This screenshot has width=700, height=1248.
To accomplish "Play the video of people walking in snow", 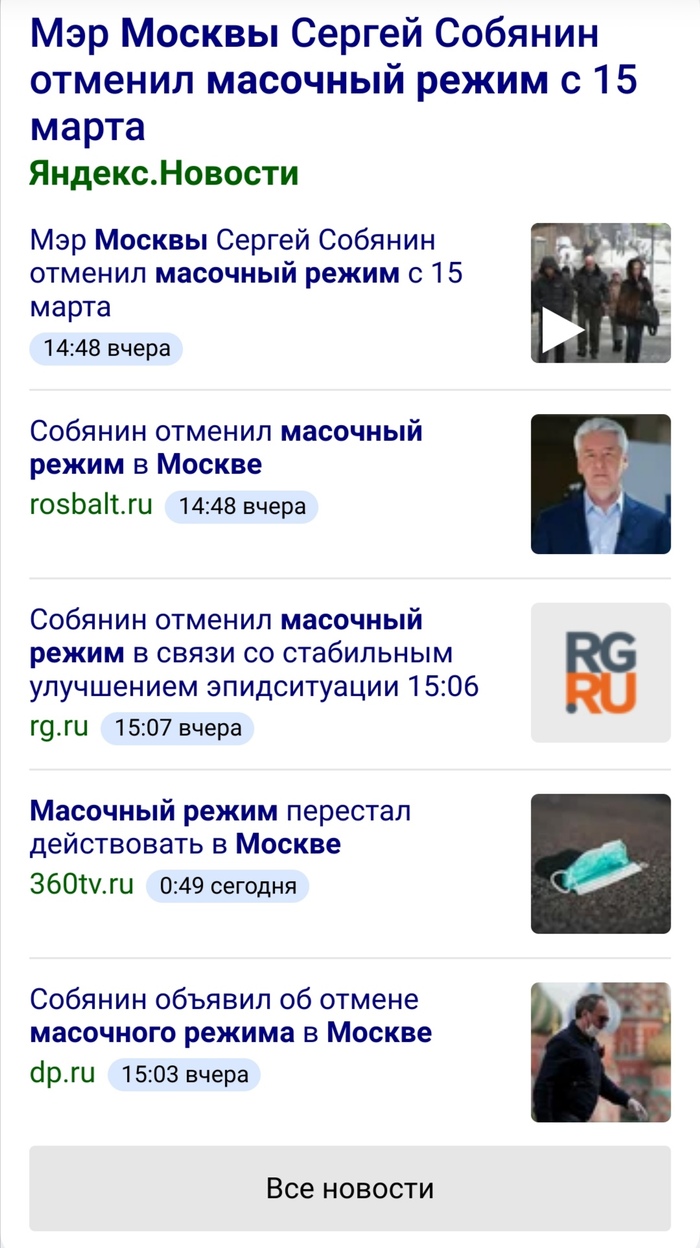I will [600, 293].
